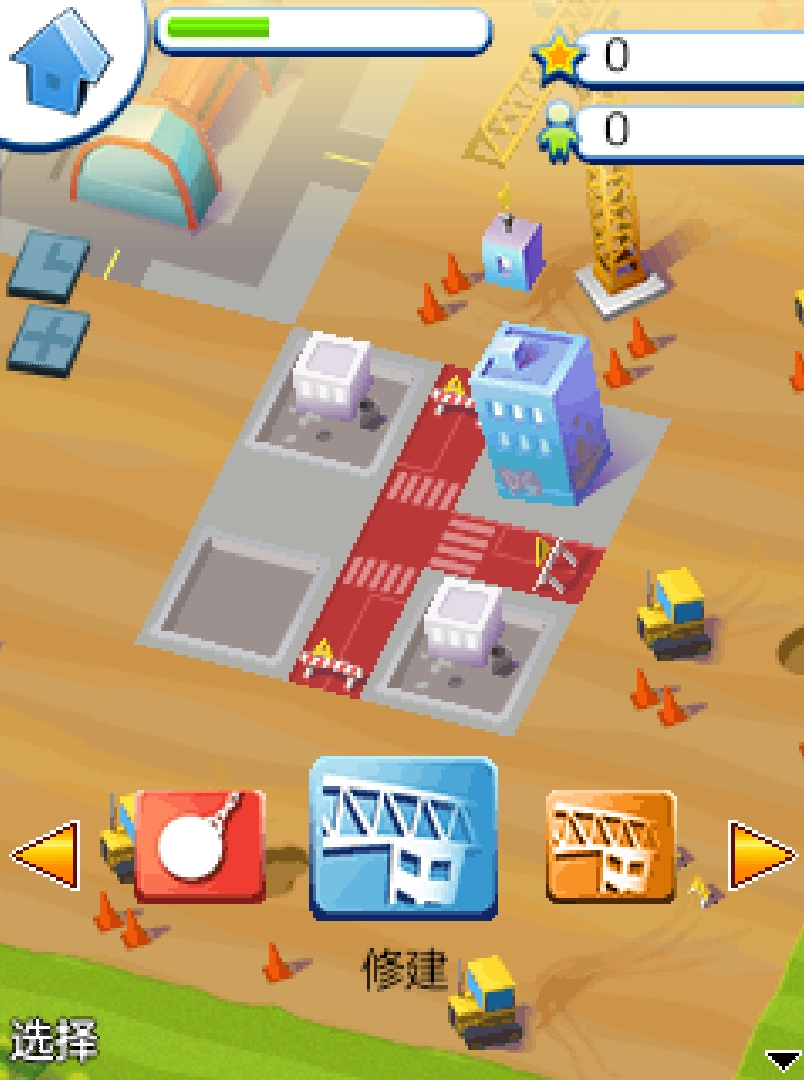Image resolution: width=804 pixels, height=1080 pixels.
Task: Tap the 选择 softkey
Action: point(54,1042)
